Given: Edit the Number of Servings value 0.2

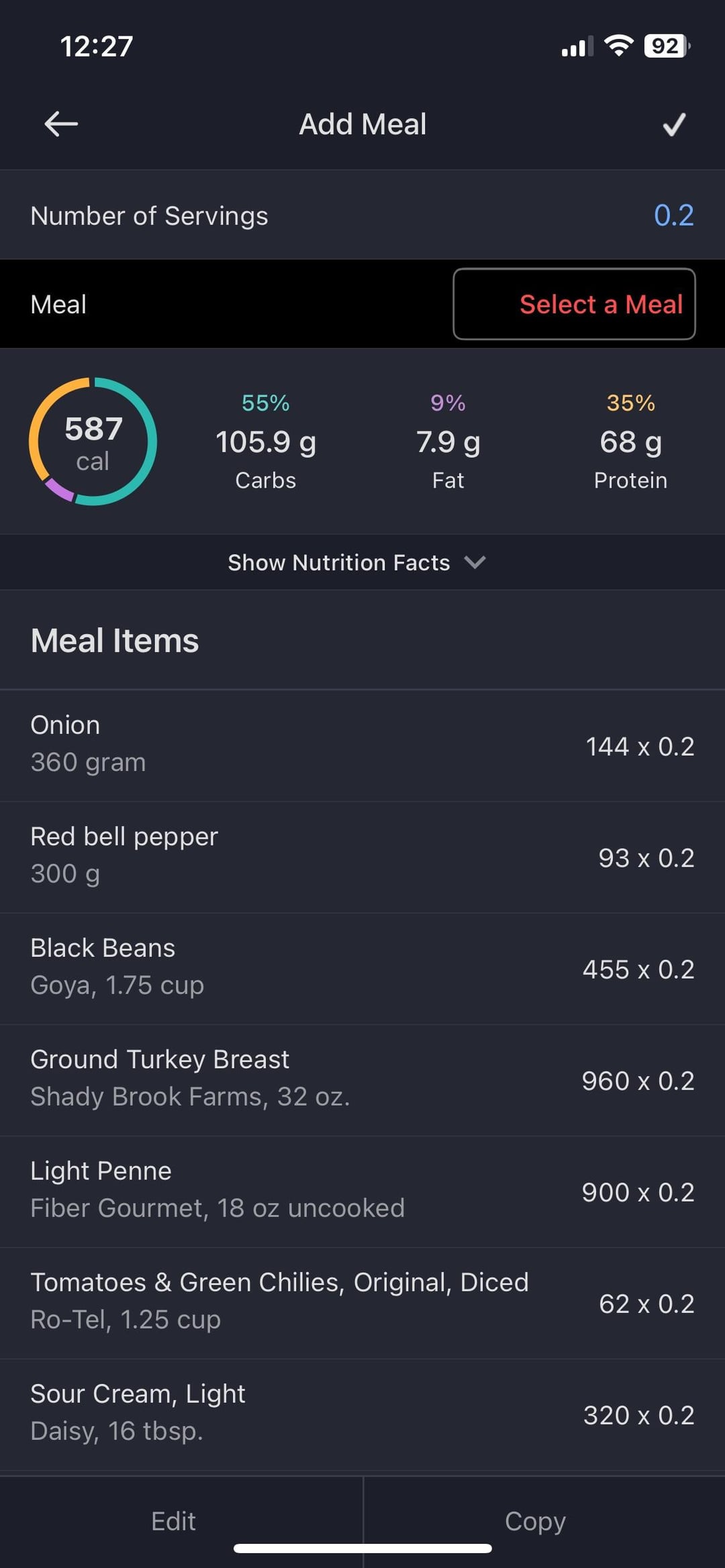Looking at the screenshot, I should [674, 215].
